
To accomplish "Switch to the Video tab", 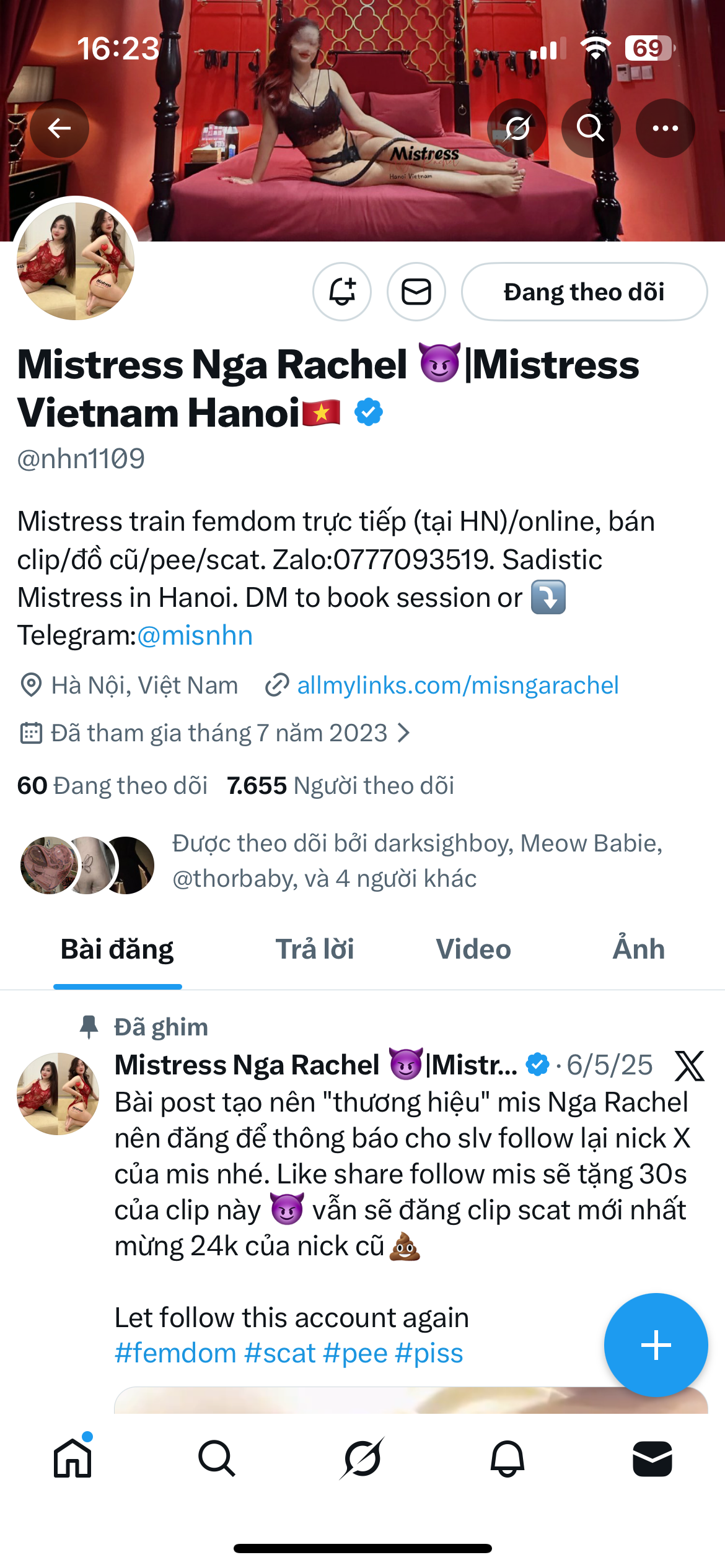I will [x=473, y=949].
